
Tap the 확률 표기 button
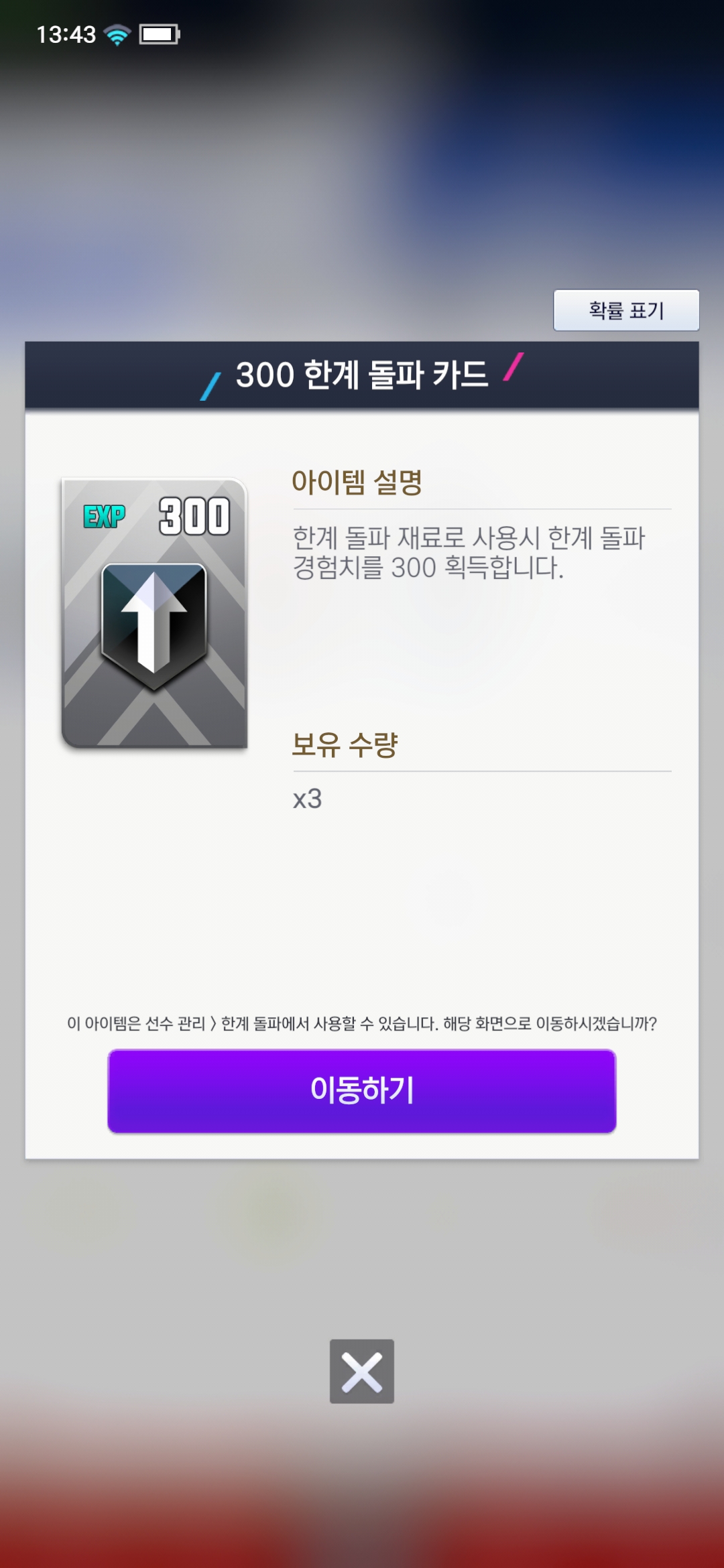[626, 310]
